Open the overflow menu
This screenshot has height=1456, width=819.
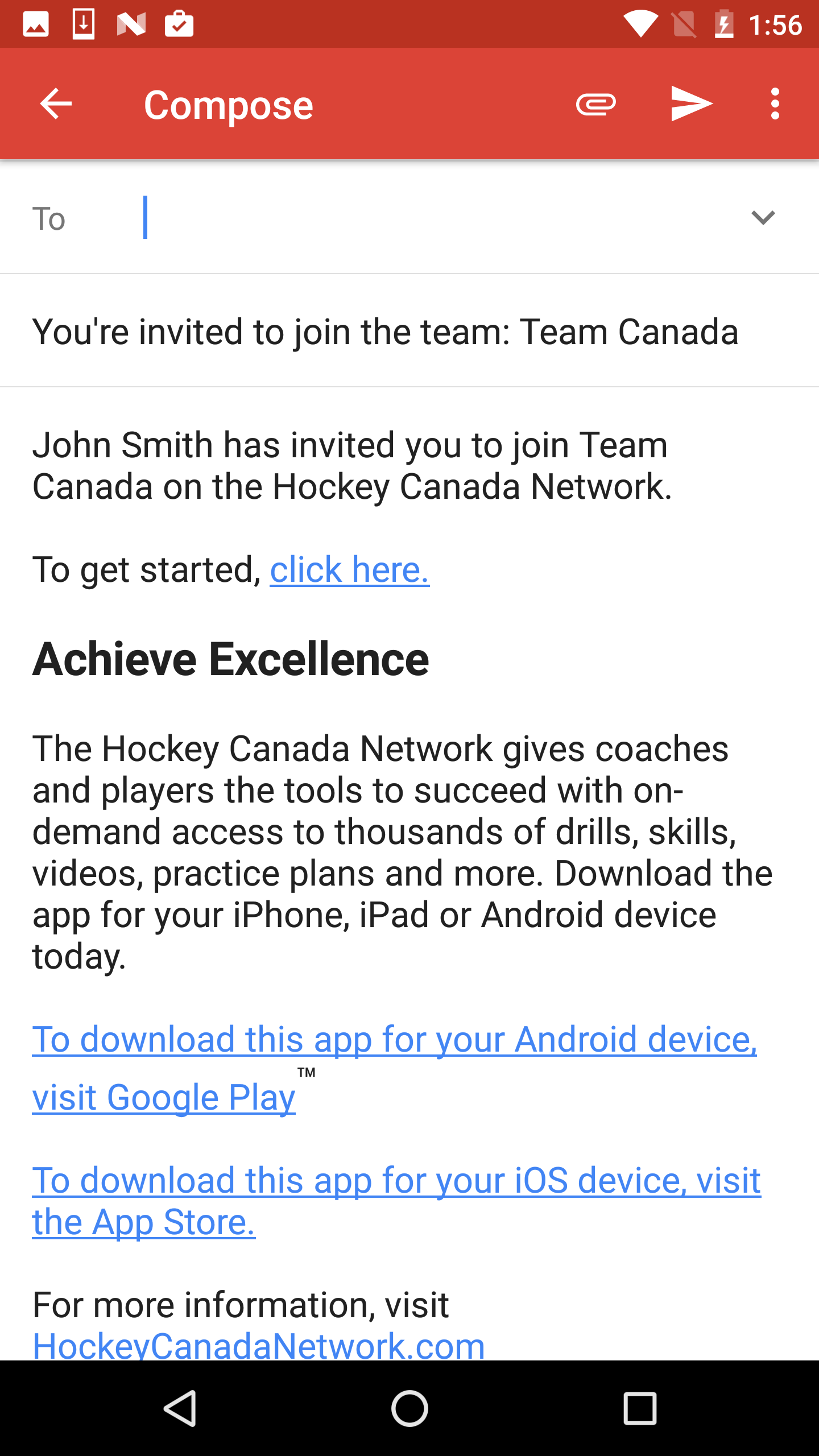(x=775, y=104)
